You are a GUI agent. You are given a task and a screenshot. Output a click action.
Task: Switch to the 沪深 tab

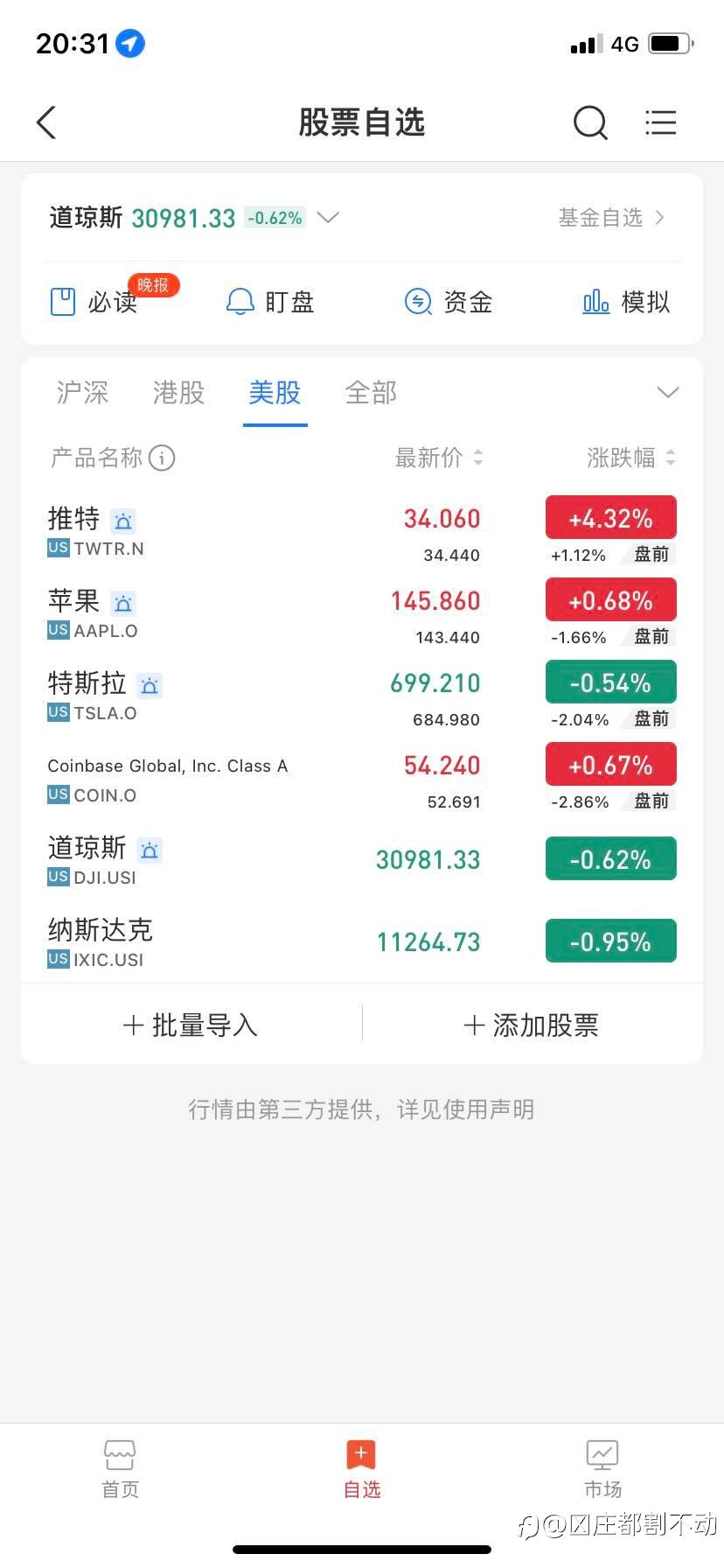click(x=82, y=393)
